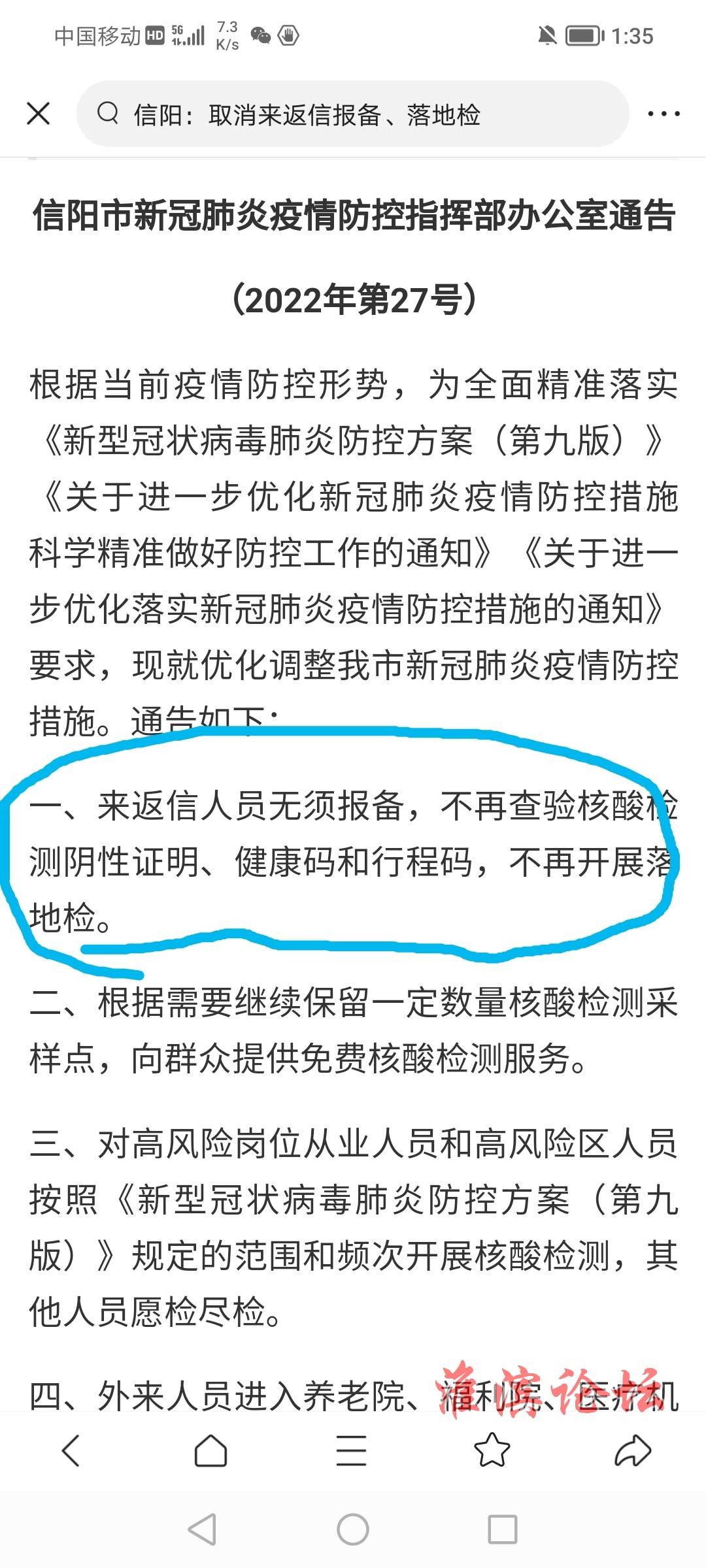Bookmark this page with the star
This screenshot has width=706, height=1568.
click(x=492, y=1450)
